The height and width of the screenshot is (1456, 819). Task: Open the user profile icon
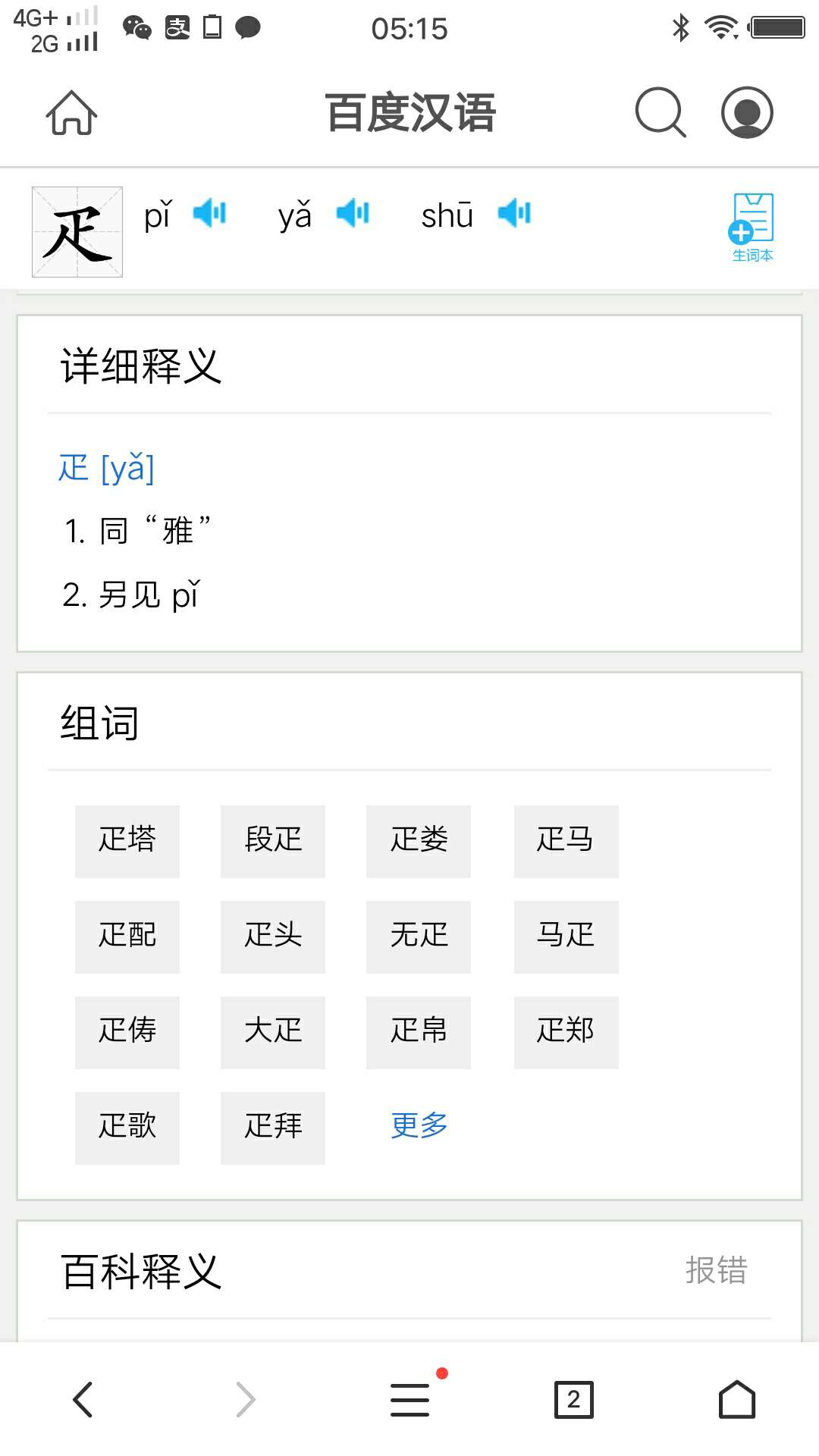click(x=746, y=112)
